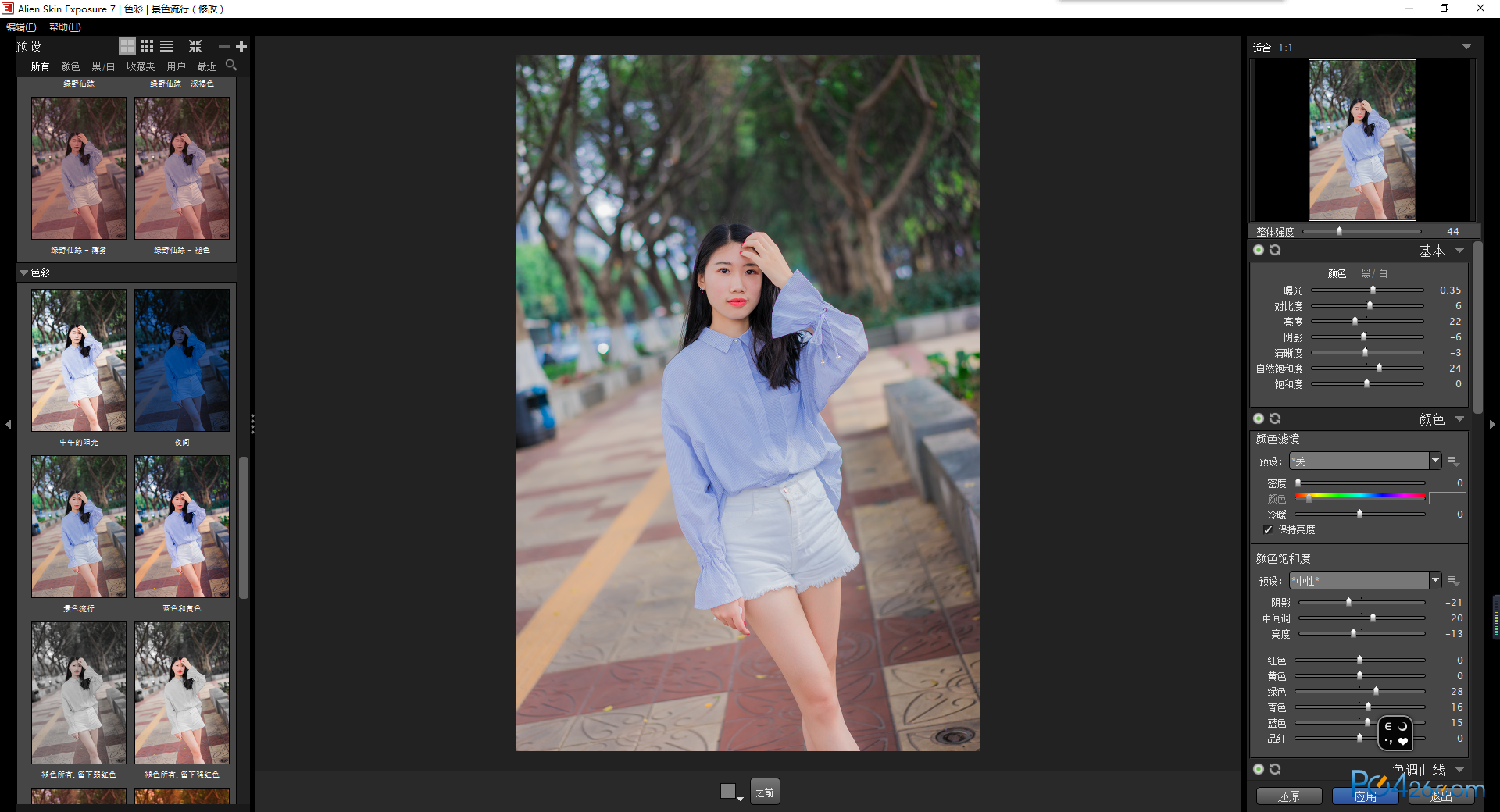
Task: Switch presets to the 黑/白 tab
Action: pyautogui.click(x=103, y=66)
